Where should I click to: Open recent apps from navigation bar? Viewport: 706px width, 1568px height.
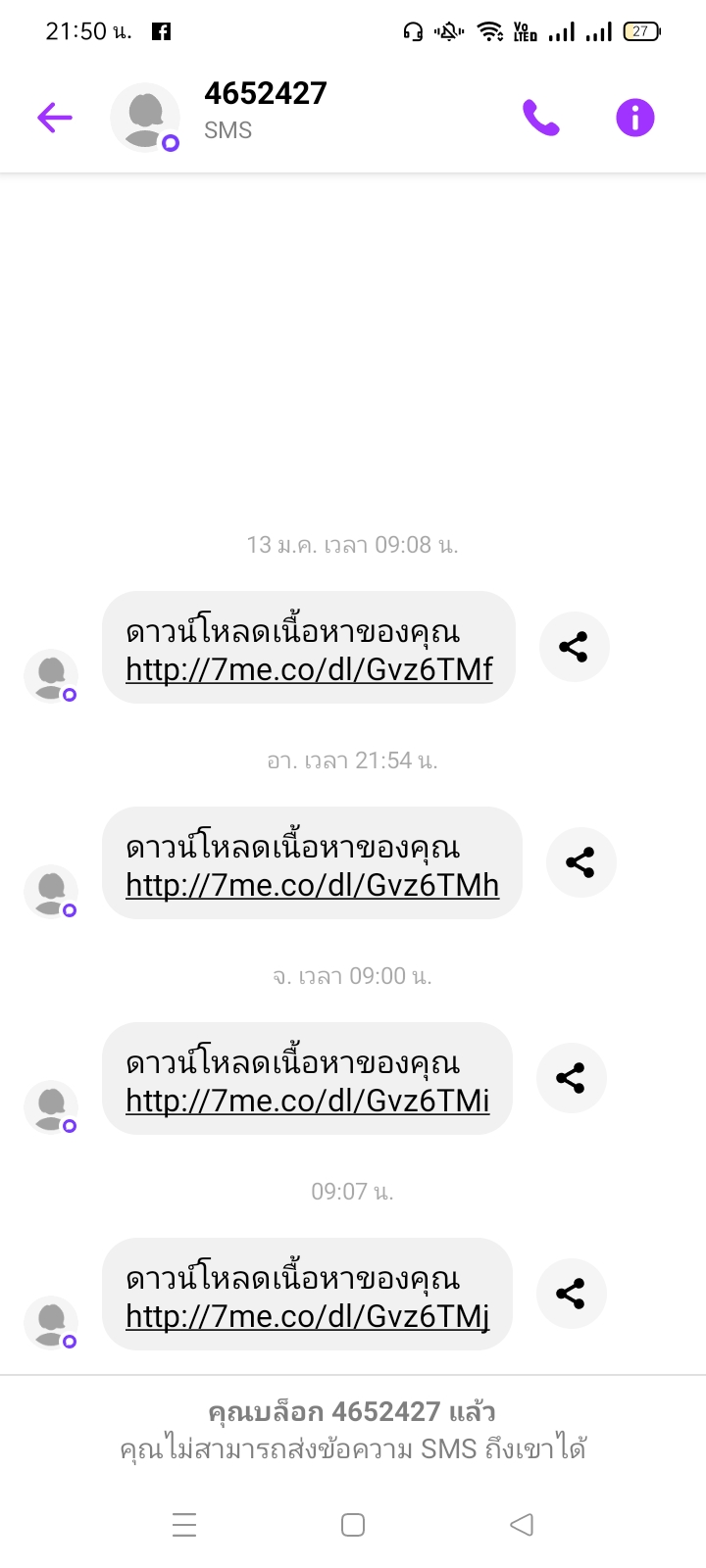[184, 1525]
